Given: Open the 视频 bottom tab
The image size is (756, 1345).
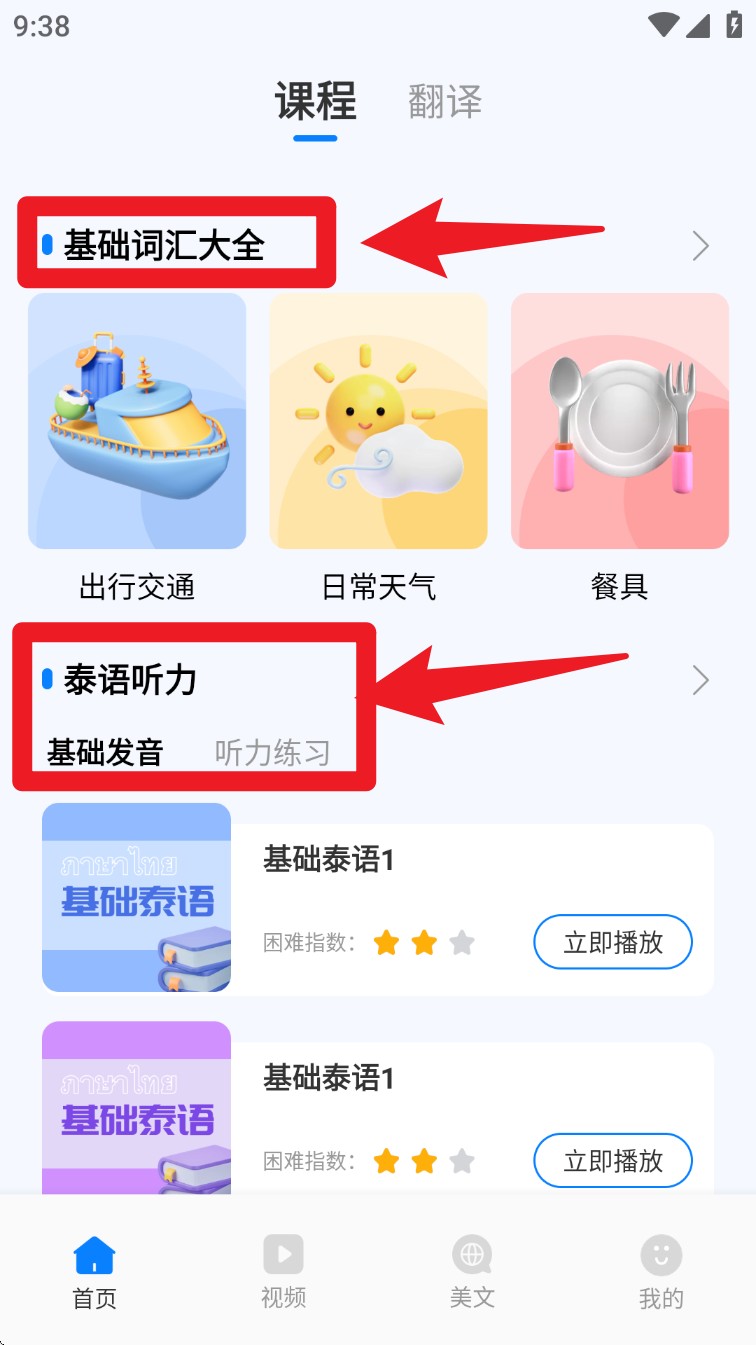Looking at the screenshot, I should (x=283, y=1272).
